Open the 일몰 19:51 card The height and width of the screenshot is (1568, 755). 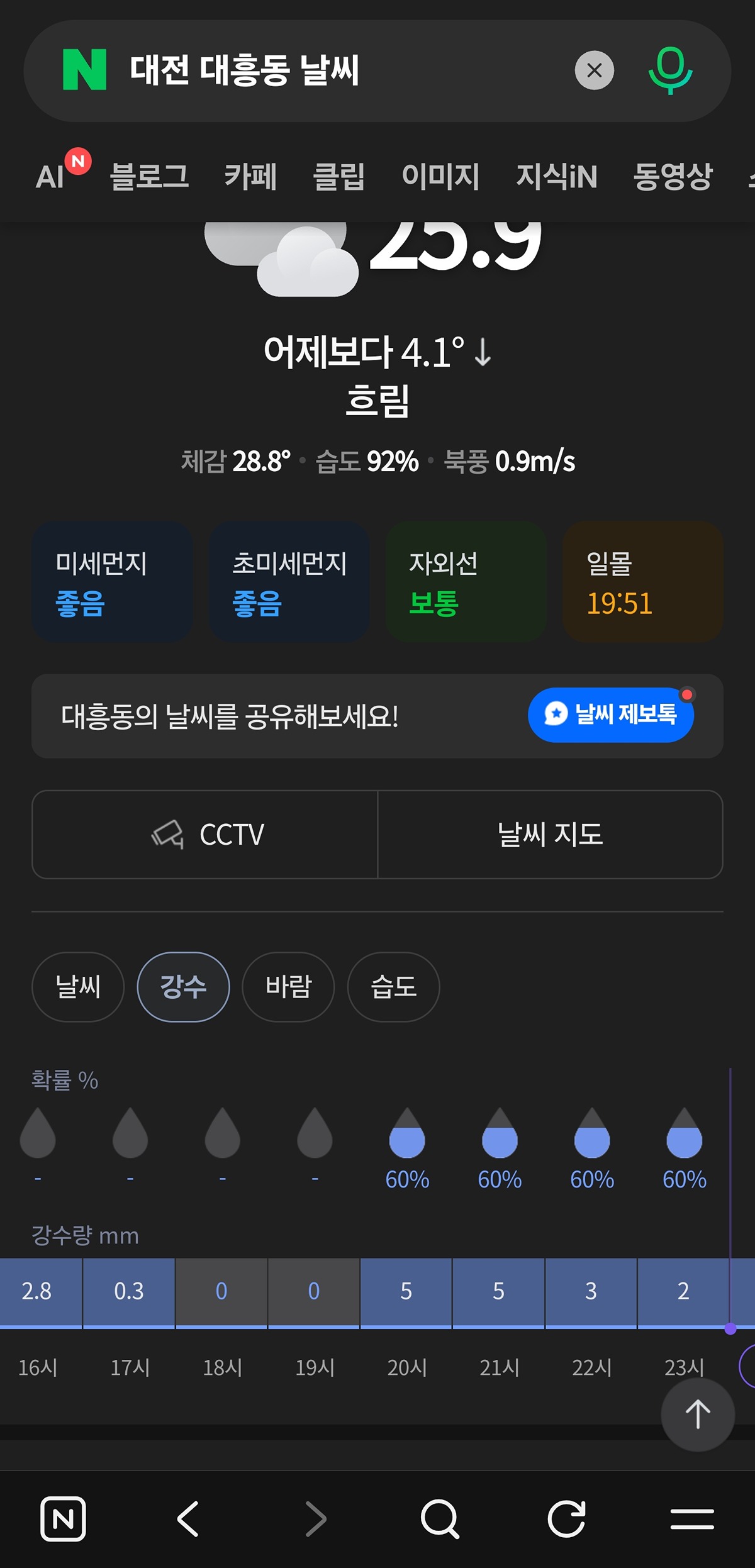[642, 582]
